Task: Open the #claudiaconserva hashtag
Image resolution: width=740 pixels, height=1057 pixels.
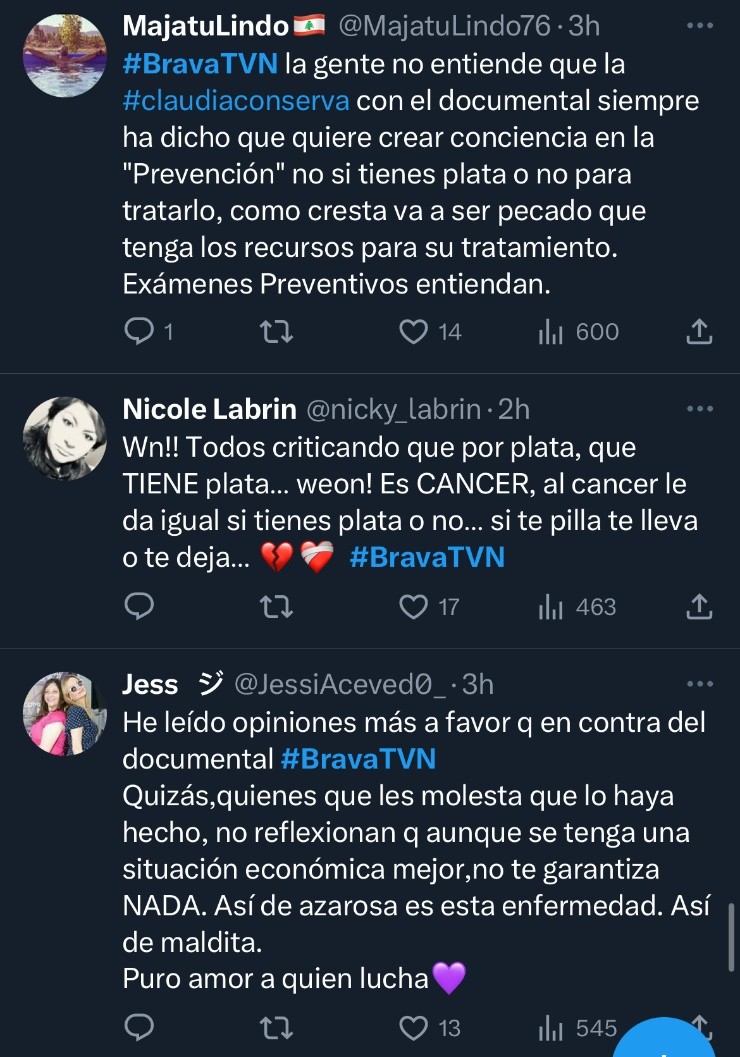Action: pos(236,101)
